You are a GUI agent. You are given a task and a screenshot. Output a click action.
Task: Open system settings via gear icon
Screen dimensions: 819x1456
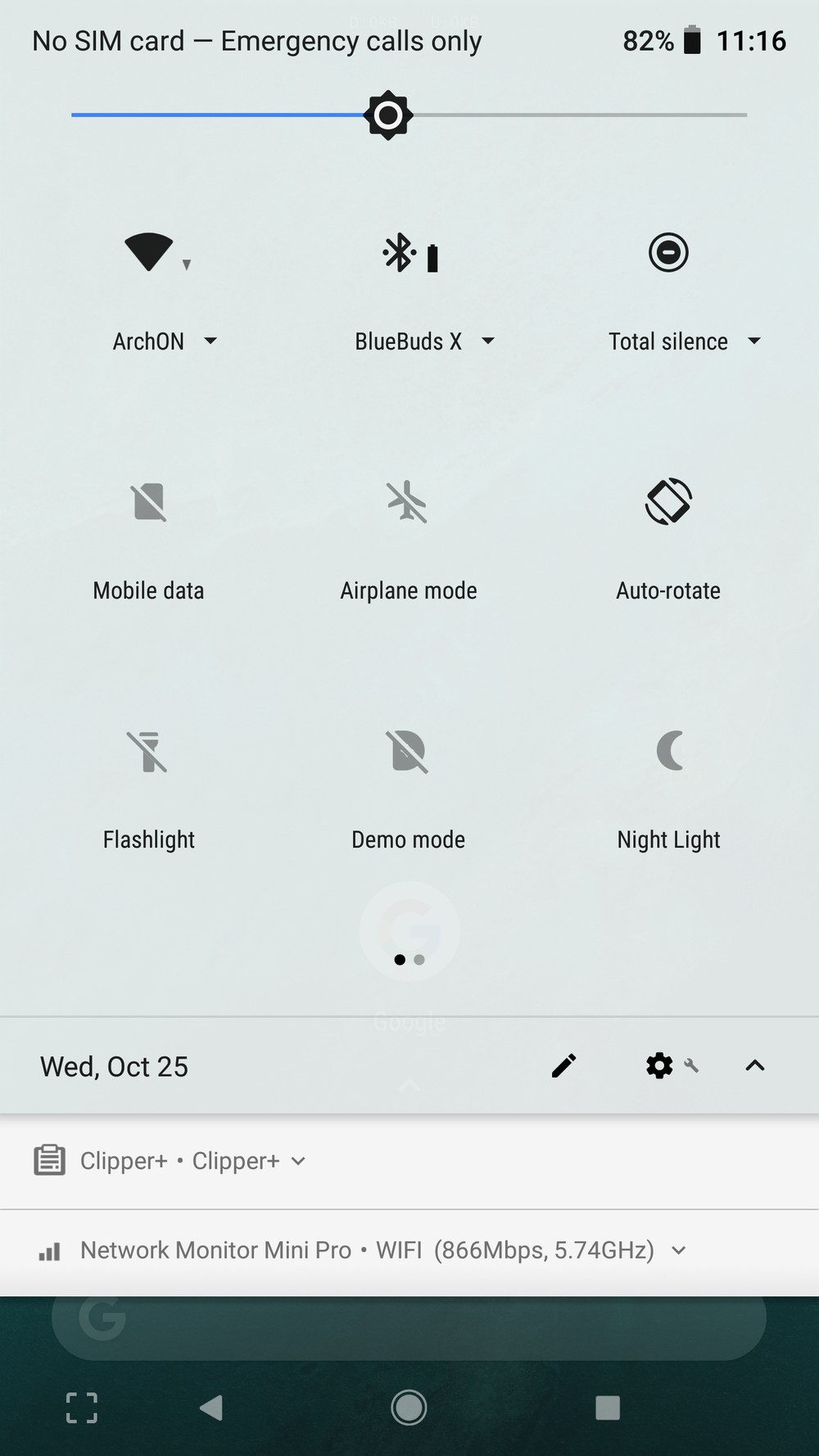pyautogui.click(x=659, y=1065)
